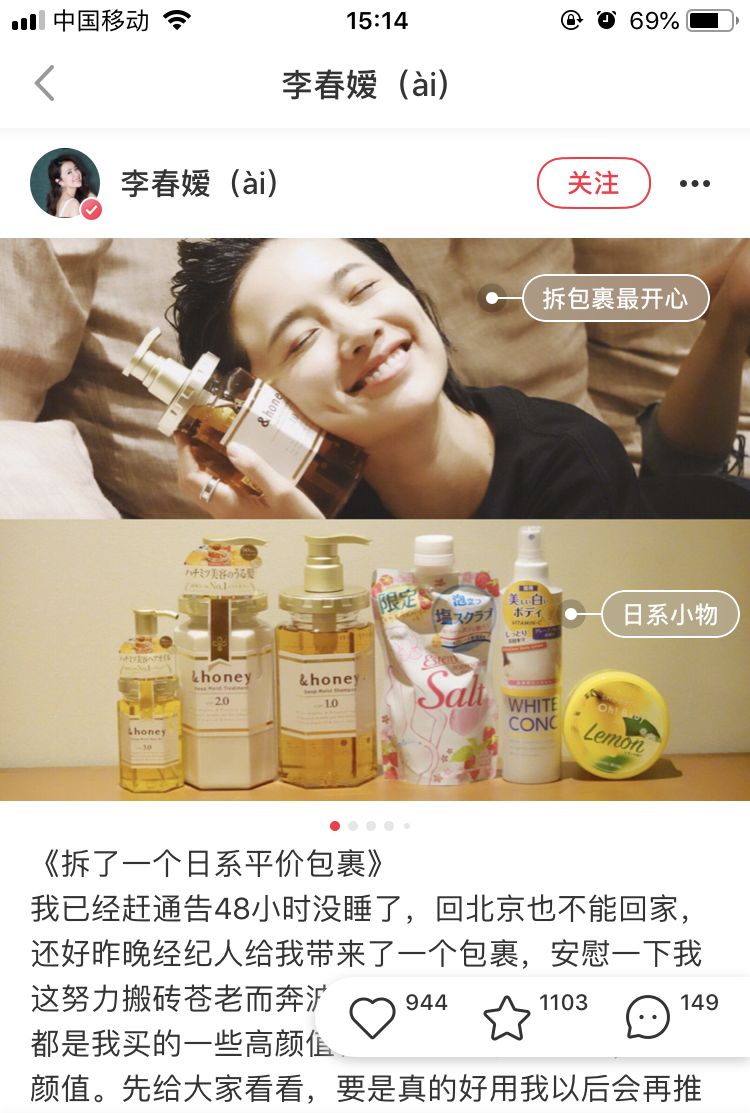This screenshot has width=750, height=1113.
Task: Tap the 拆包裹最开心 image tag
Action: pyautogui.click(x=614, y=298)
